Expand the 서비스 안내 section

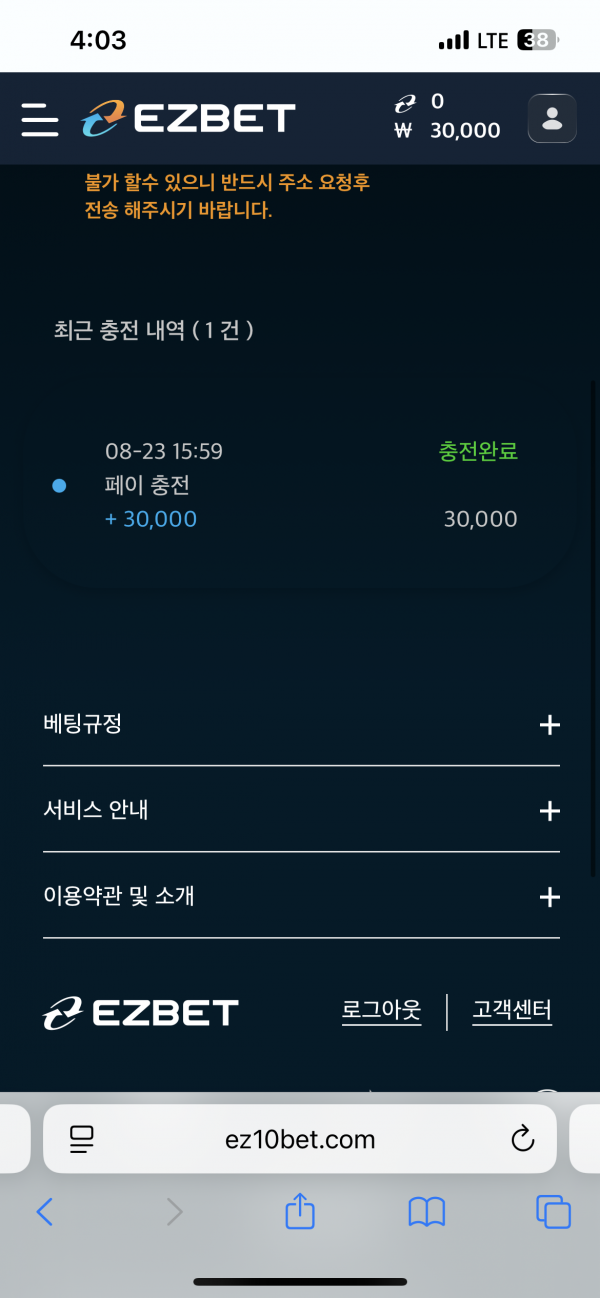pyautogui.click(x=549, y=811)
